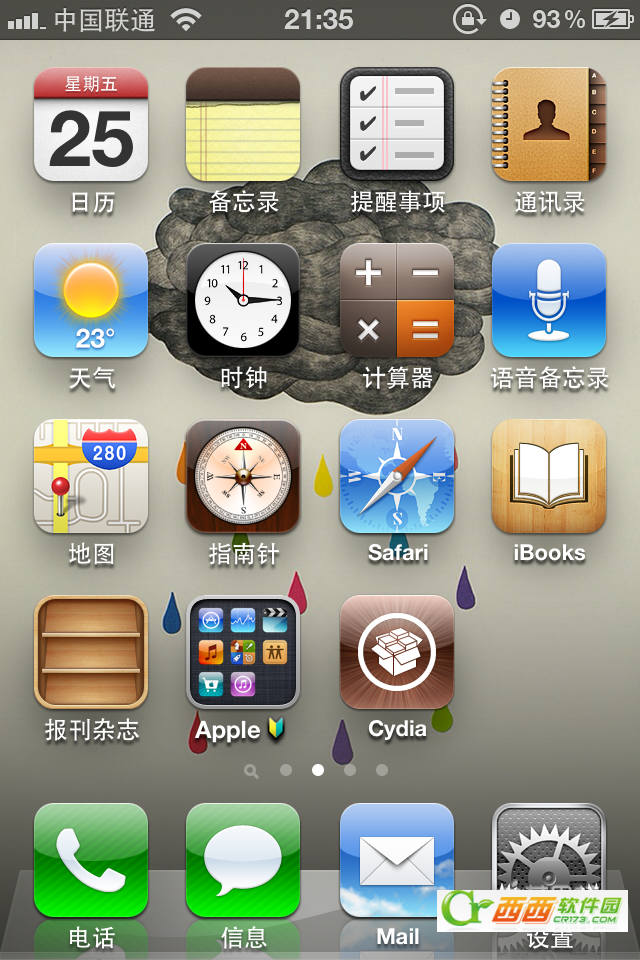Open Mail from the dock
This screenshot has height=960, width=640.
pyautogui.click(x=397, y=860)
